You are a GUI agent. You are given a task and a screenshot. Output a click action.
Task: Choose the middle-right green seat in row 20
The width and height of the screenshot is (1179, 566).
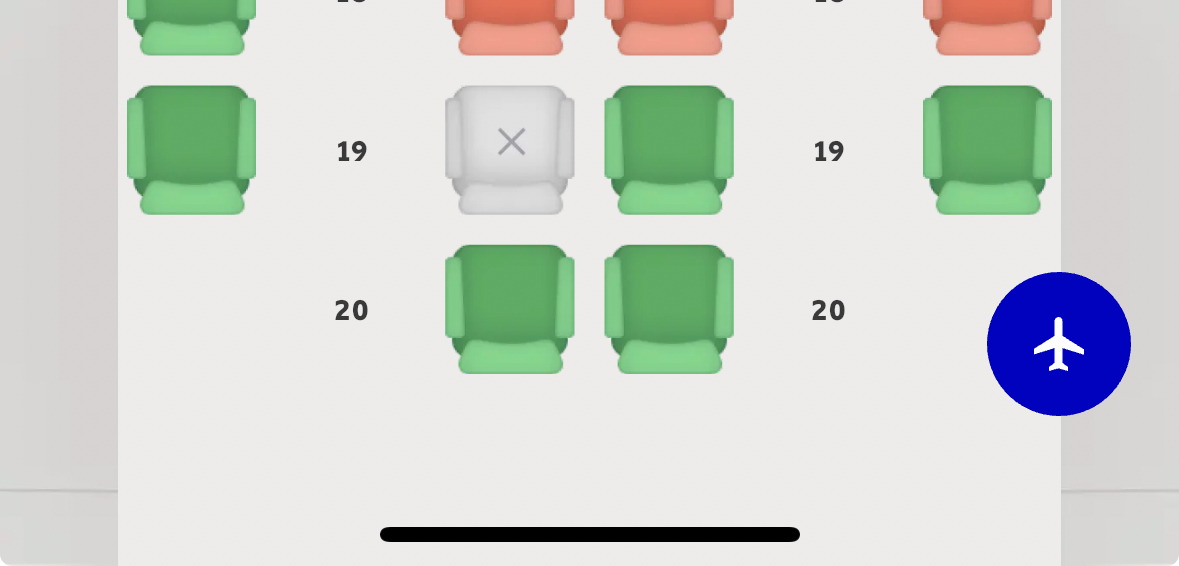(x=669, y=308)
